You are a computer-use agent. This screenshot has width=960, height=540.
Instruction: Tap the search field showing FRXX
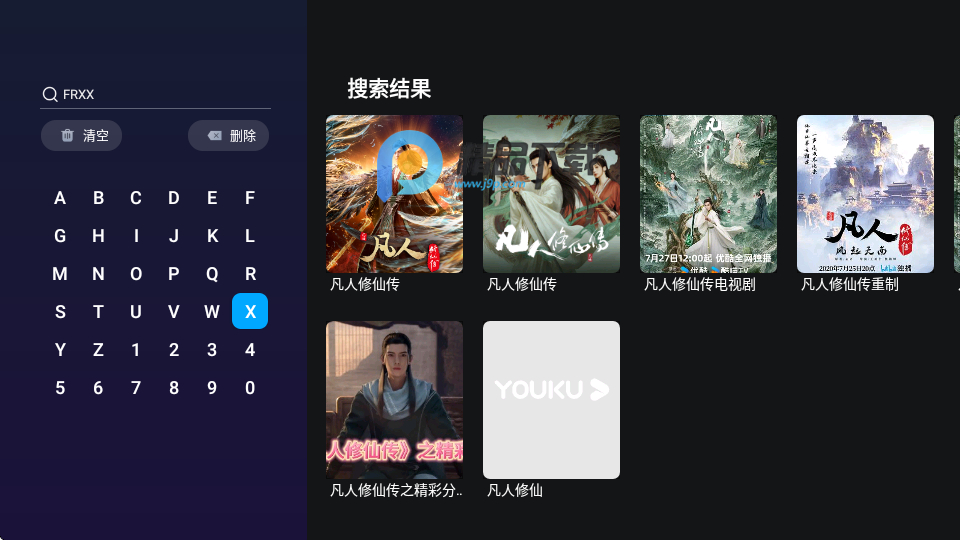pyautogui.click(x=155, y=95)
